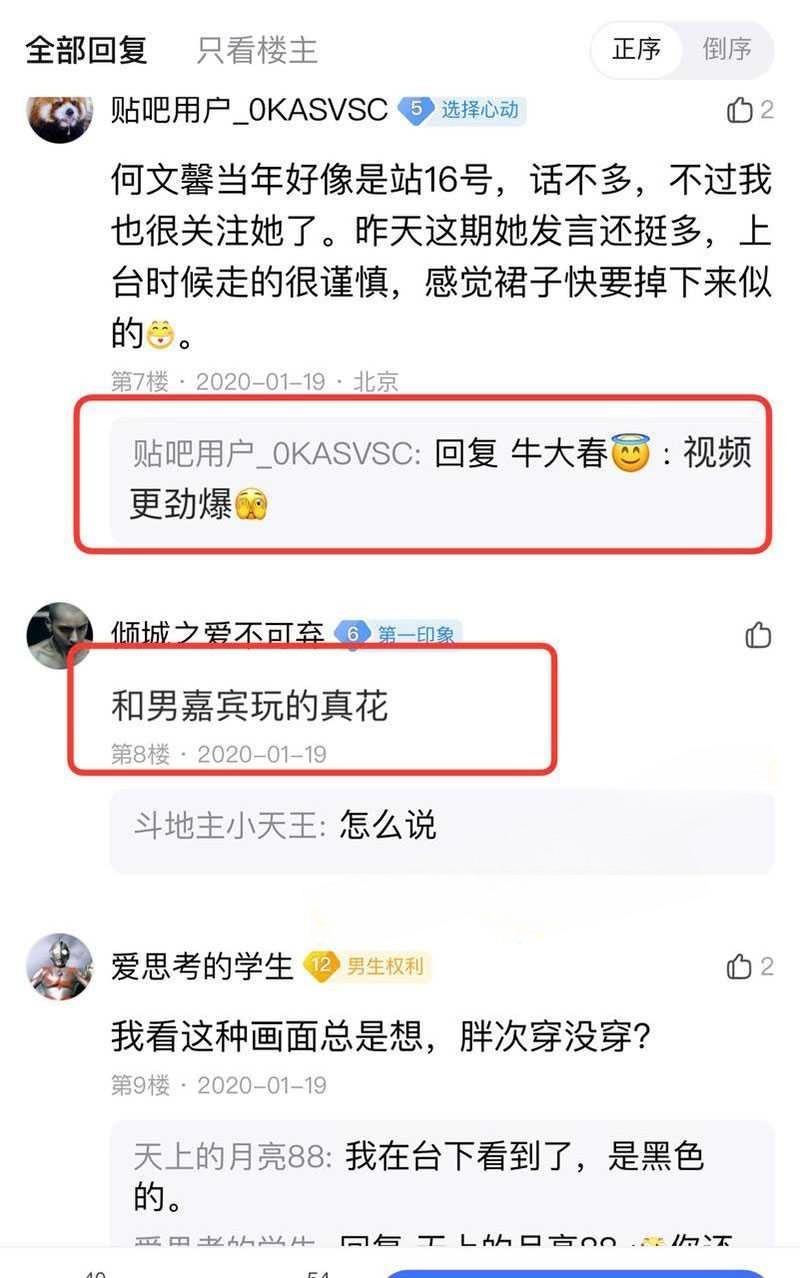The image size is (800, 1278).
Task: Open the sub-reply from 天上的月亮88
Action: click(418, 1172)
